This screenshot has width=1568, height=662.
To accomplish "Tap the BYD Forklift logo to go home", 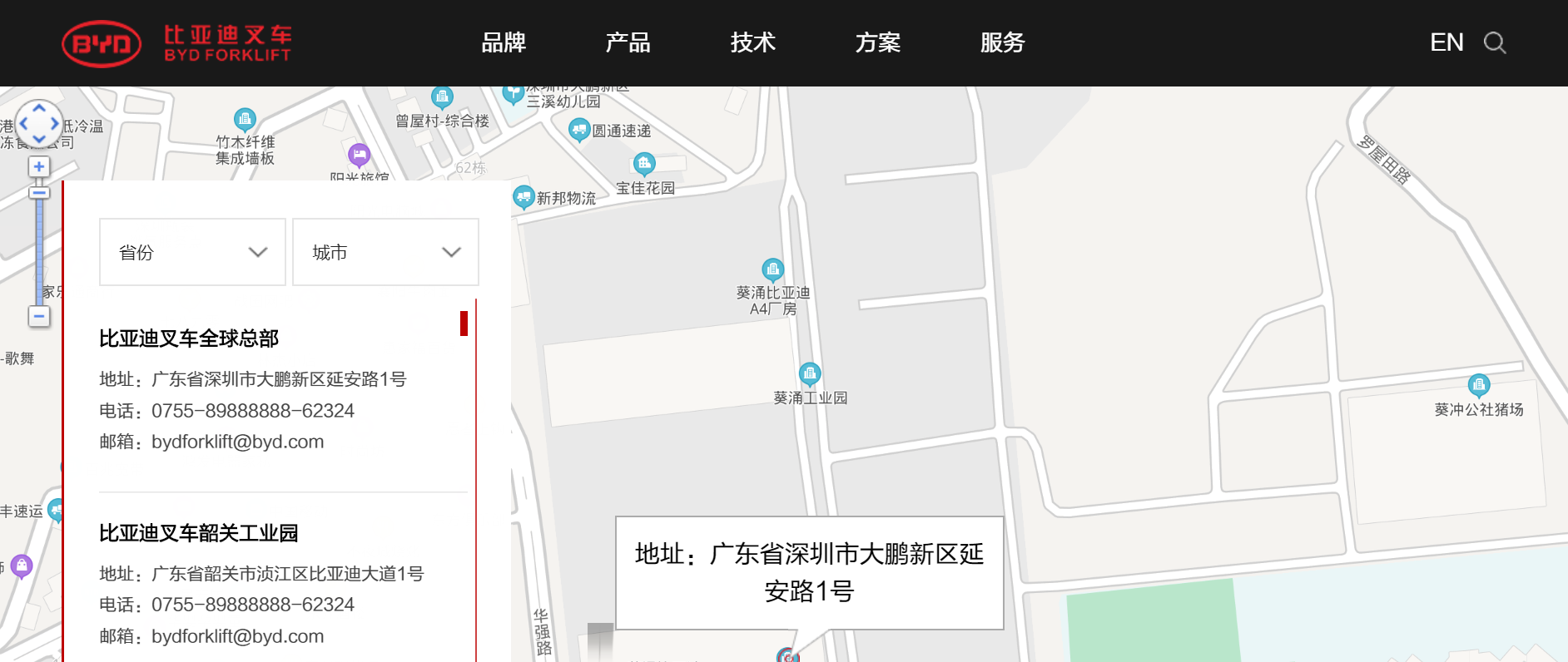I will click(176, 43).
